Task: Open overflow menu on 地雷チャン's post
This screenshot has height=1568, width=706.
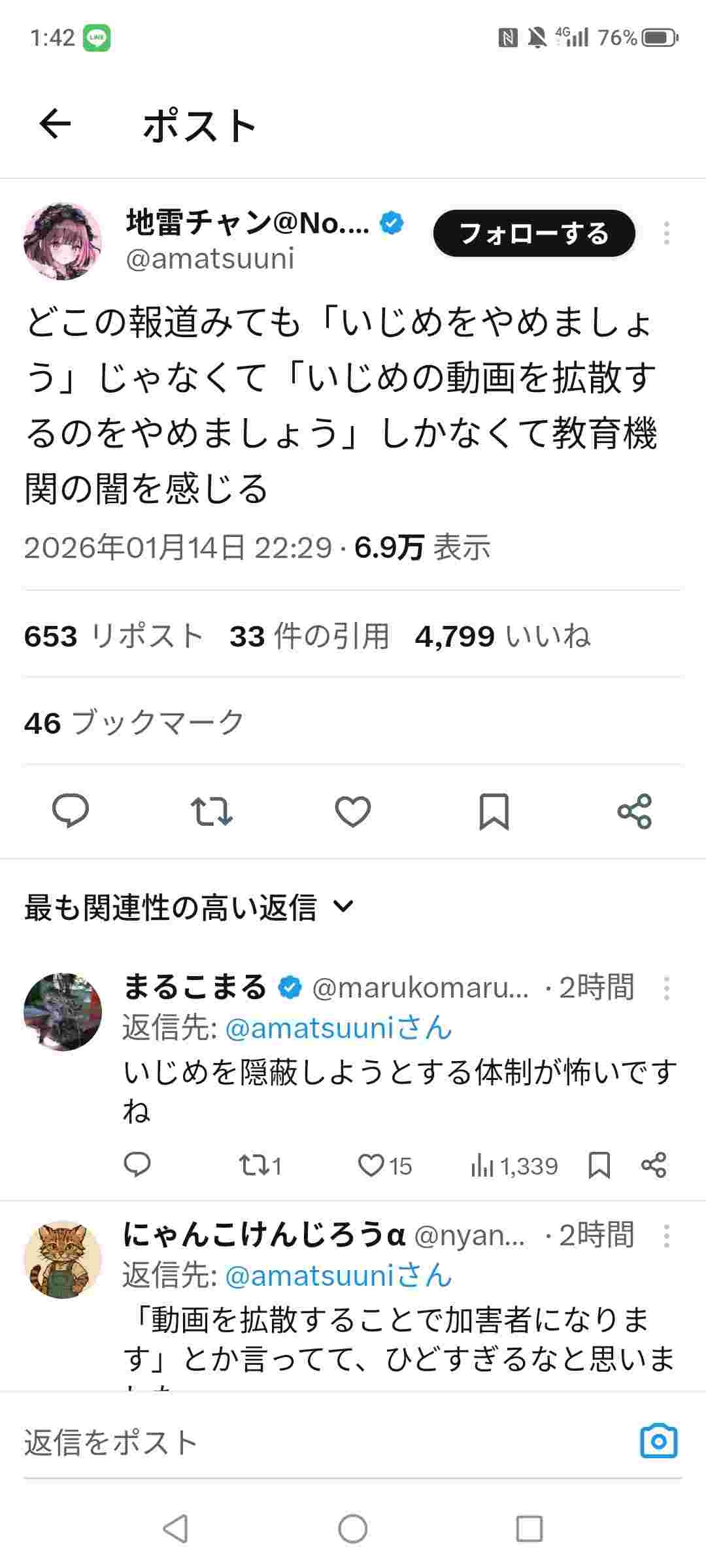Action: [x=666, y=233]
